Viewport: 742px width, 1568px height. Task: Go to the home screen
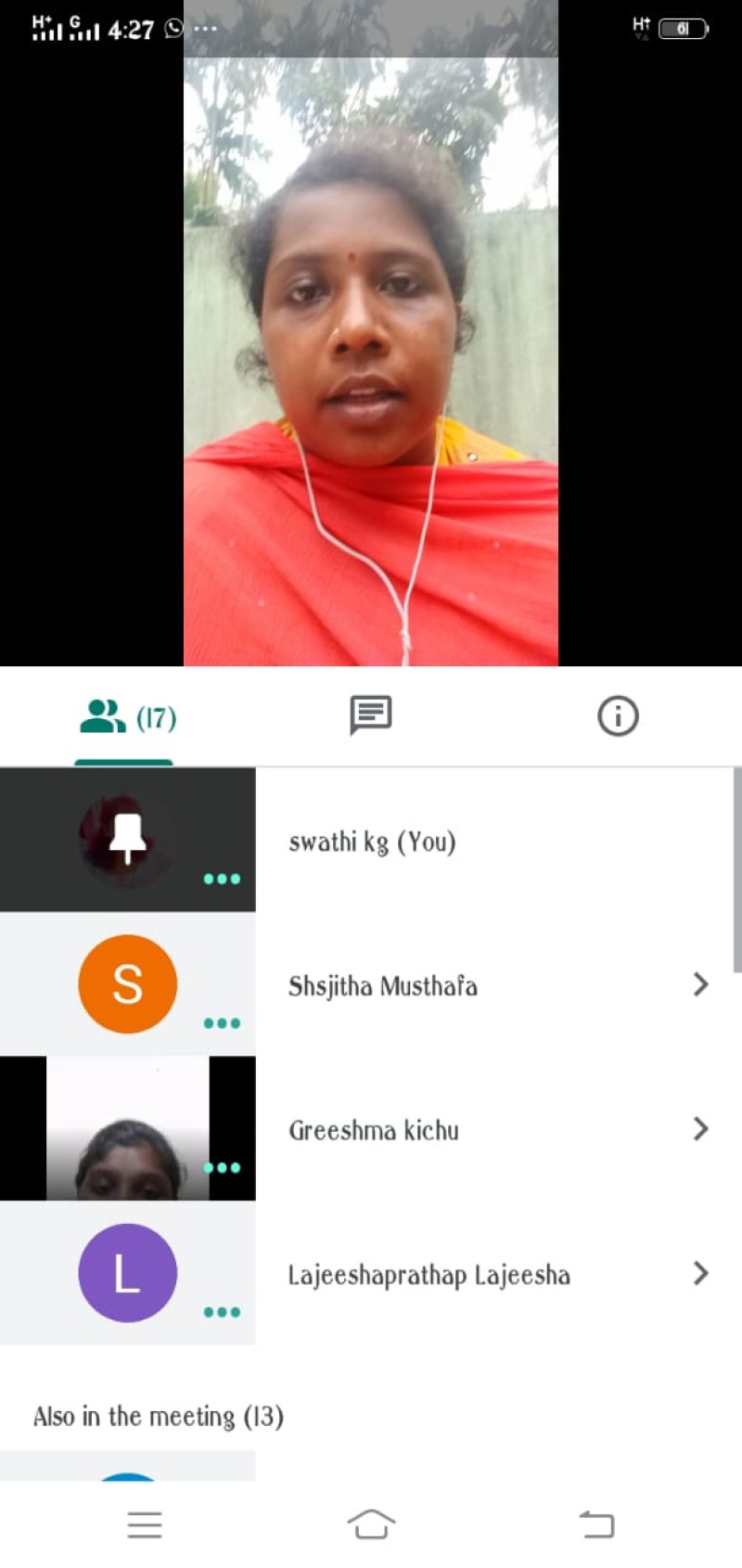click(x=371, y=1523)
